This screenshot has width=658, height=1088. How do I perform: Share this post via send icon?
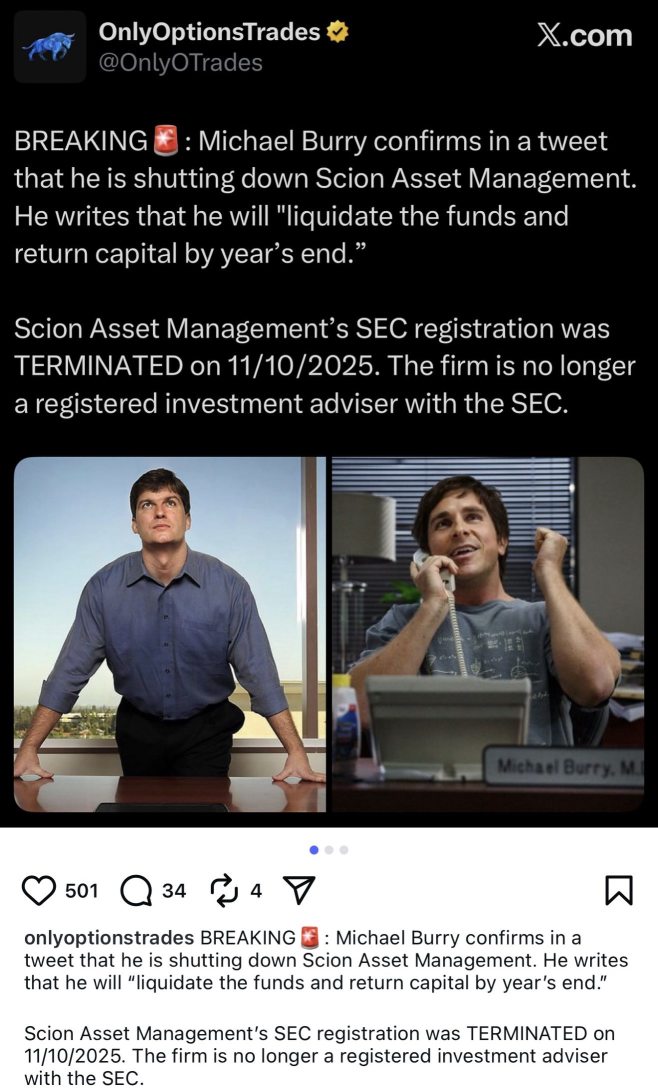(298, 890)
